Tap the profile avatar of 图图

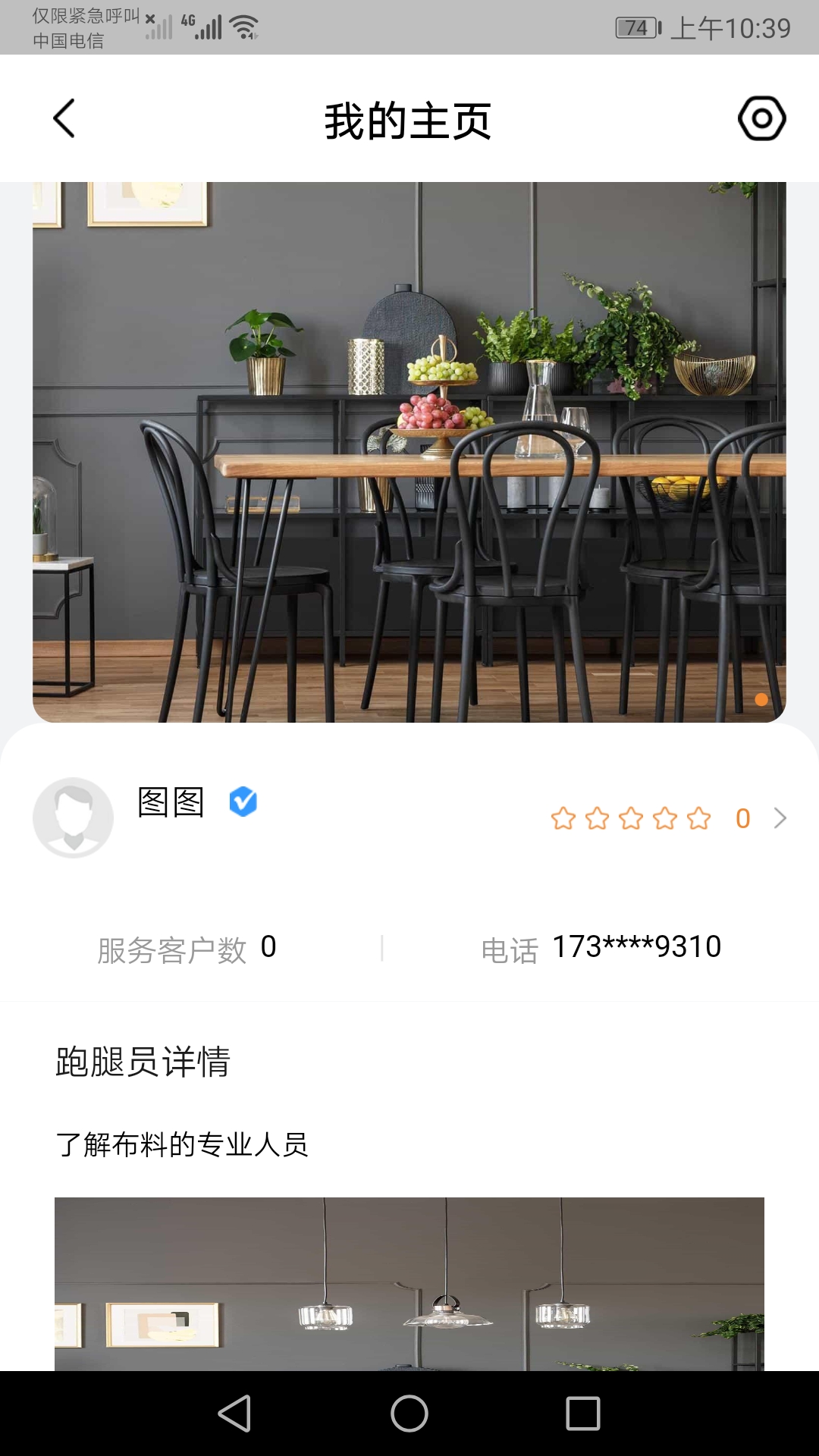click(x=74, y=817)
